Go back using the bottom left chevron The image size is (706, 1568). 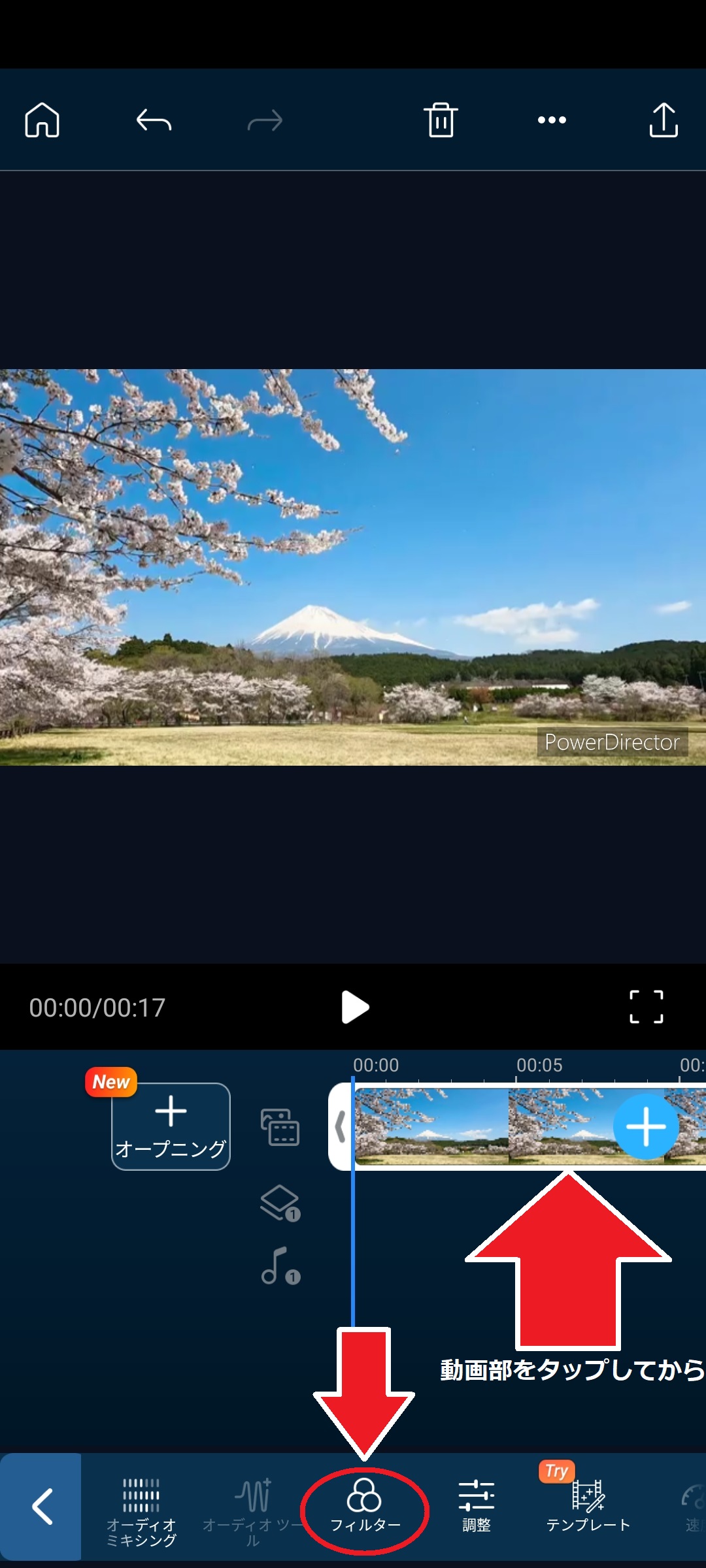[x=41, y=1507]
